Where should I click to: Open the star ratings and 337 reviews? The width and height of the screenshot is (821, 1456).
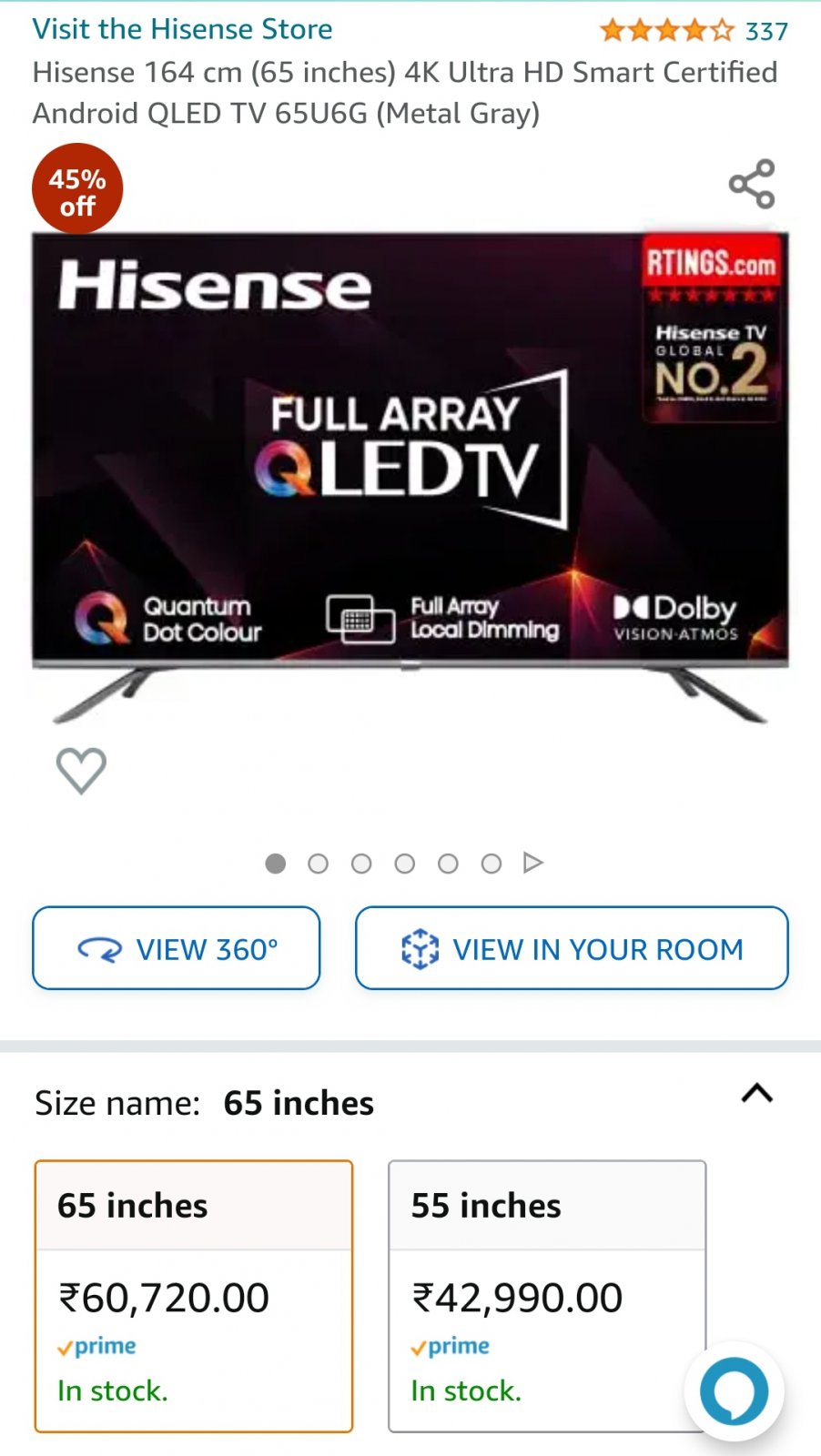tap(694, 31)
